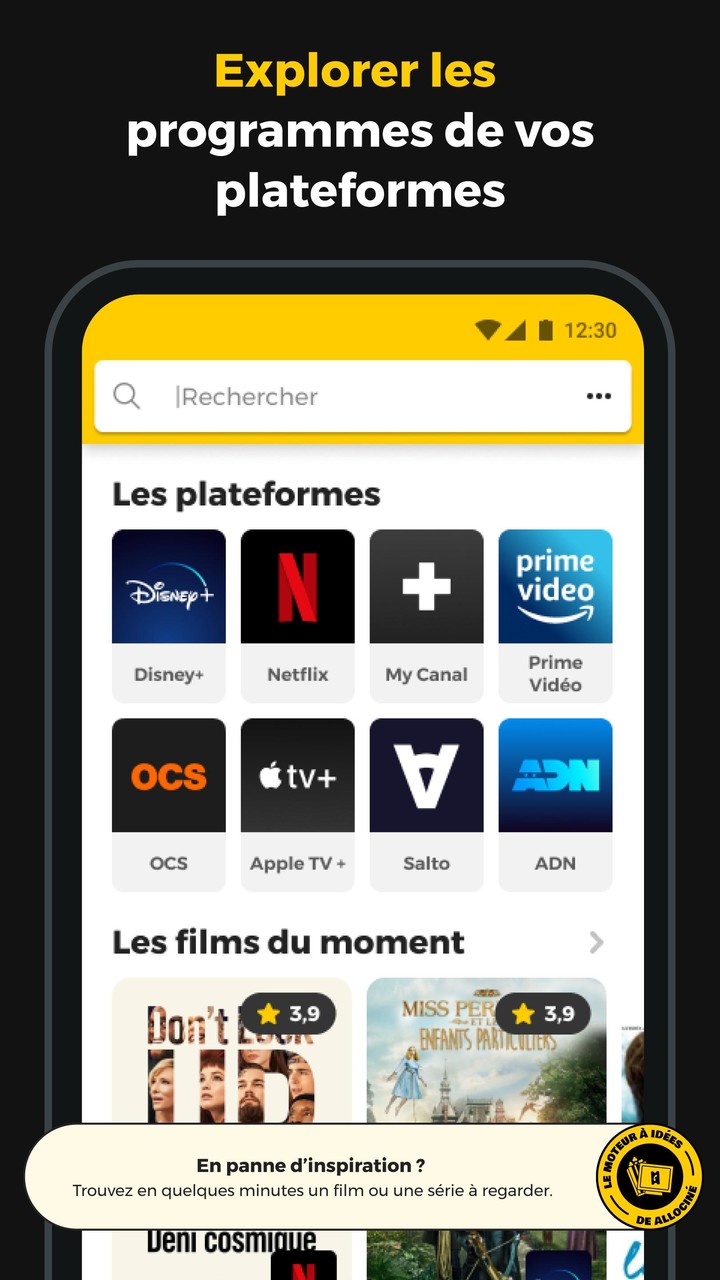
Task: Select the Prime Video icon
Action: [555, 585]
